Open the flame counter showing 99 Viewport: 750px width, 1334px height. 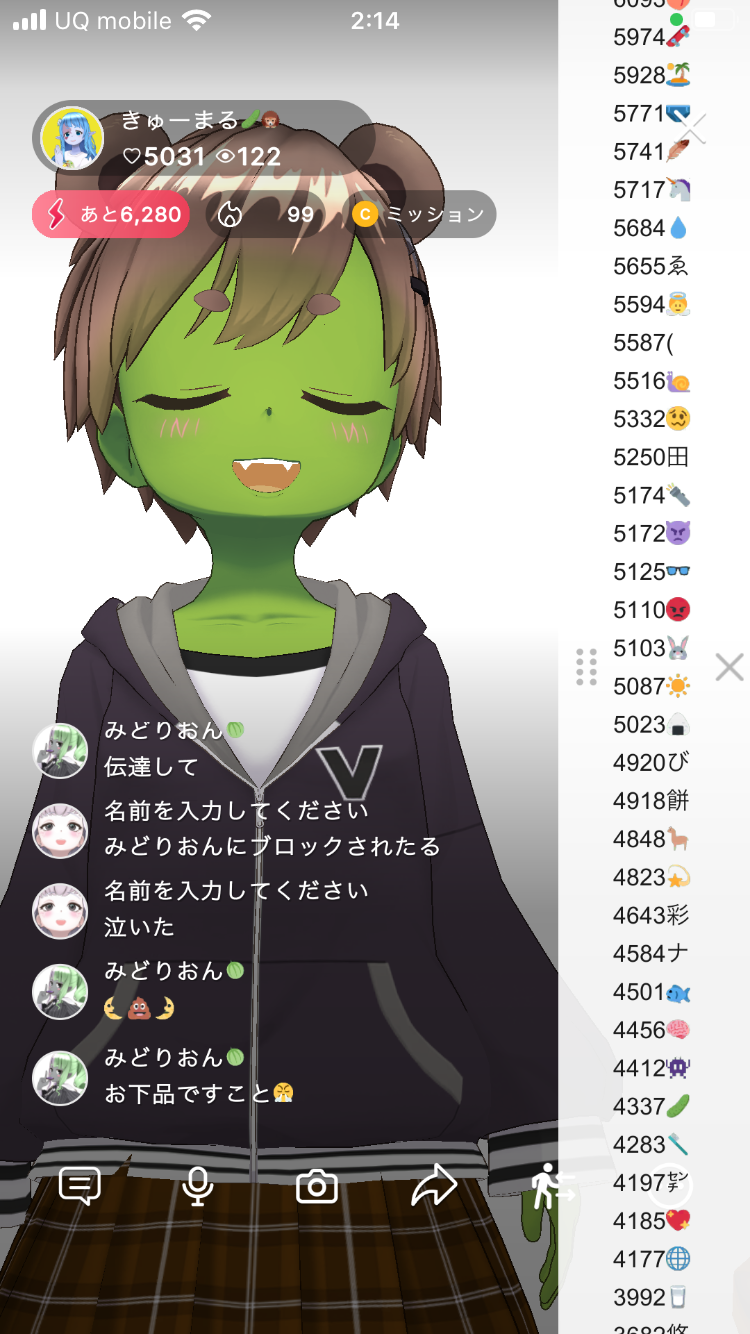265,214
